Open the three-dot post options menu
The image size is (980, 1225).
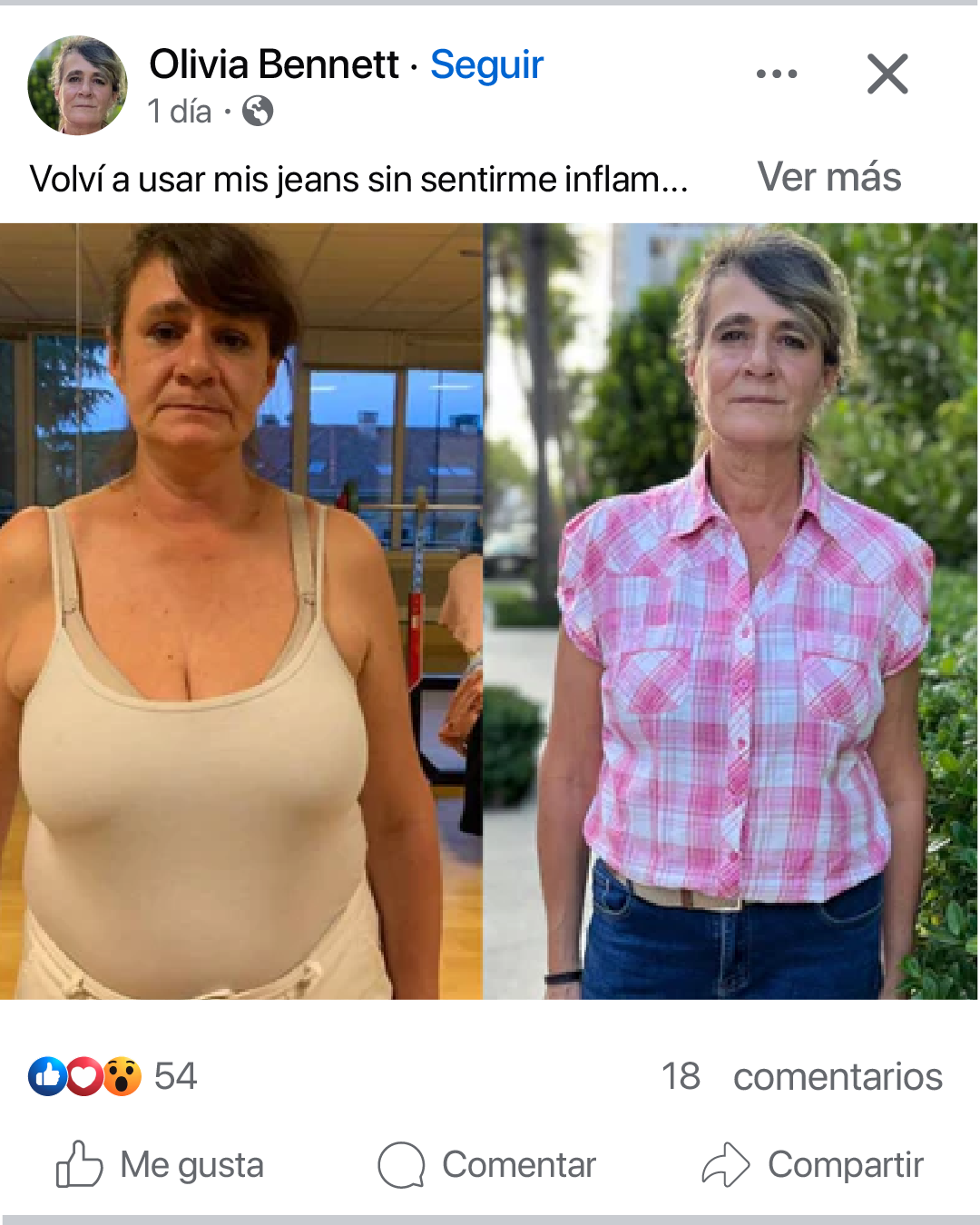click(777, 73)
